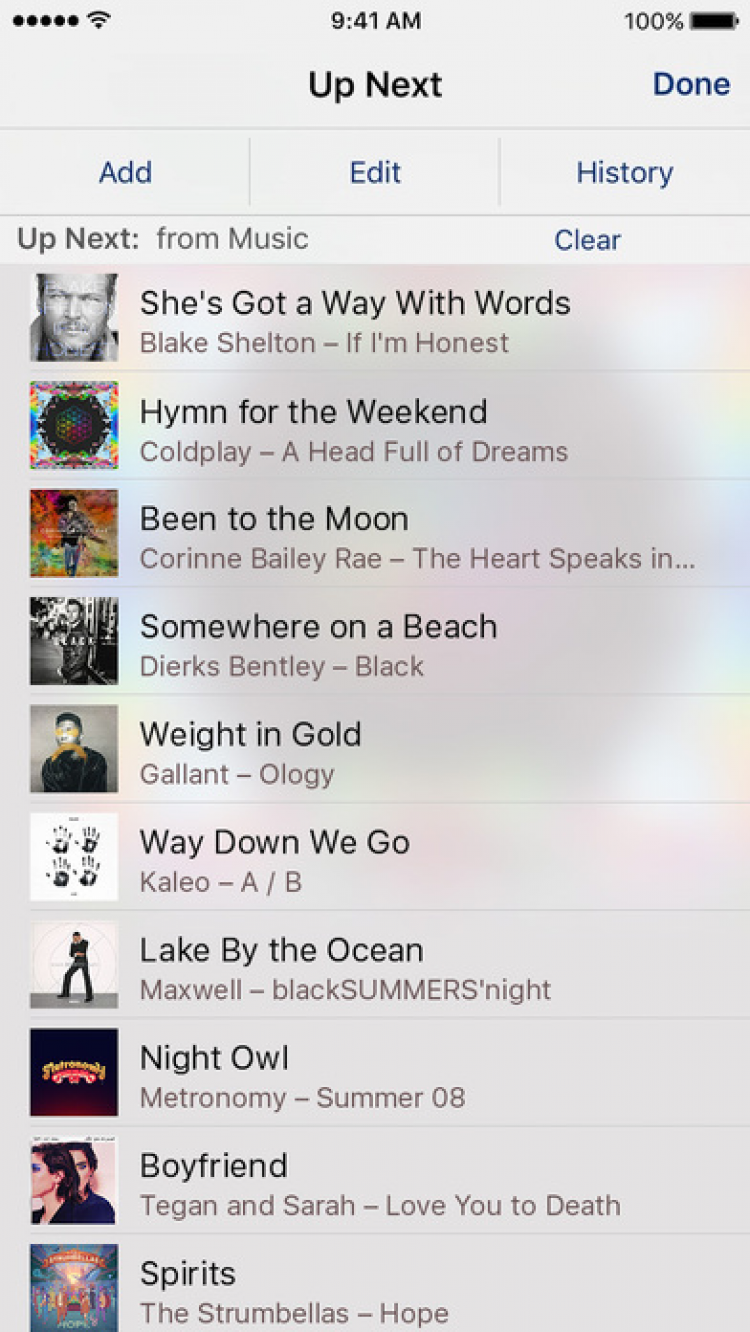Edit the Up Next list
This screenshot has width=750, height=1332.
tap(375, 172)
